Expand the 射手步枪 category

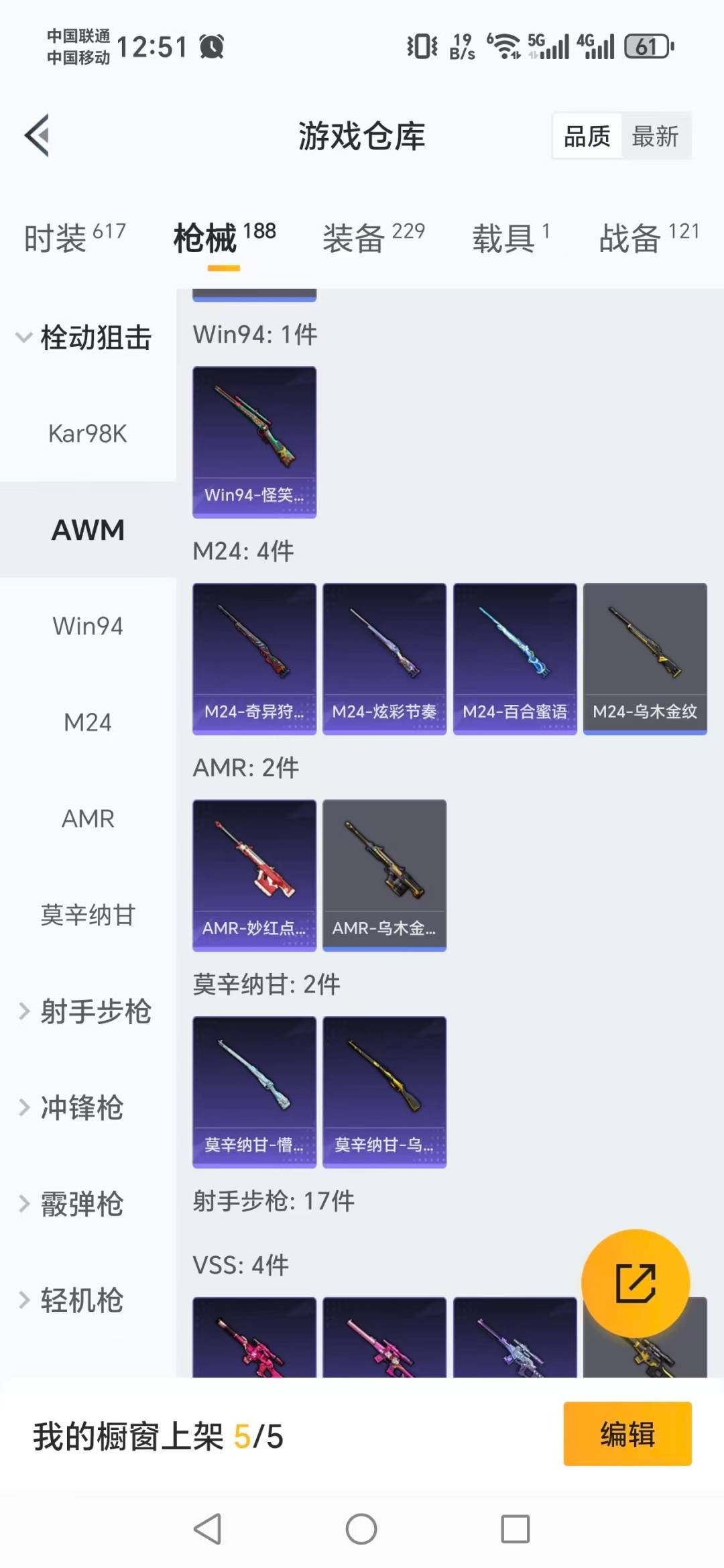click(x=94, y=1013)
